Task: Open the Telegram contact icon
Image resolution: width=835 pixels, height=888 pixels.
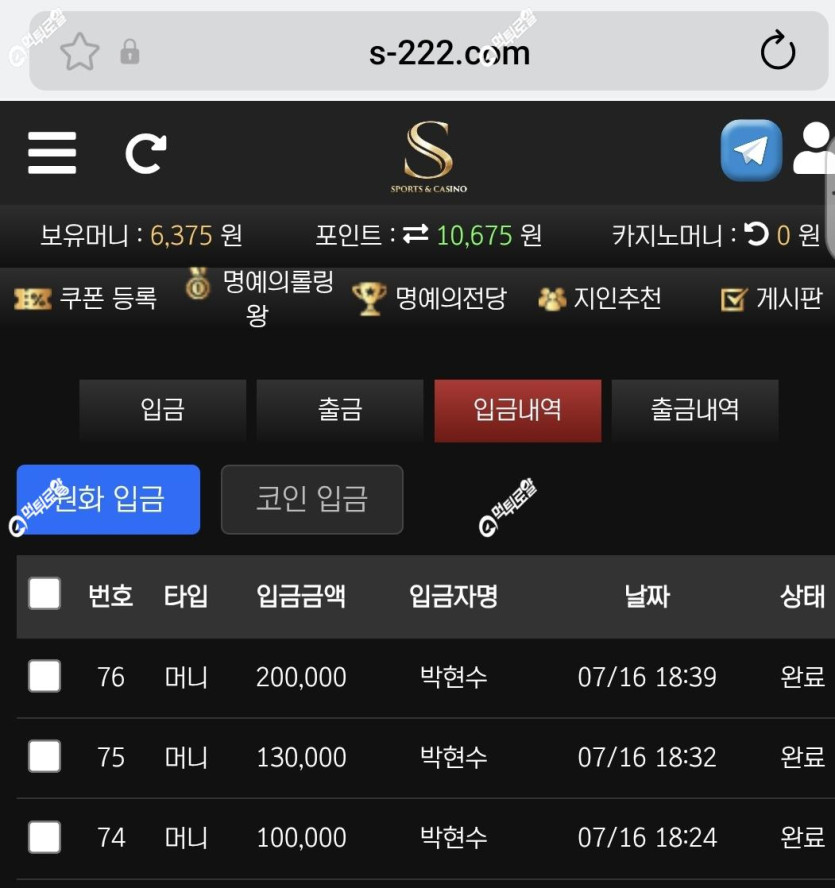Action: point(751,150)
